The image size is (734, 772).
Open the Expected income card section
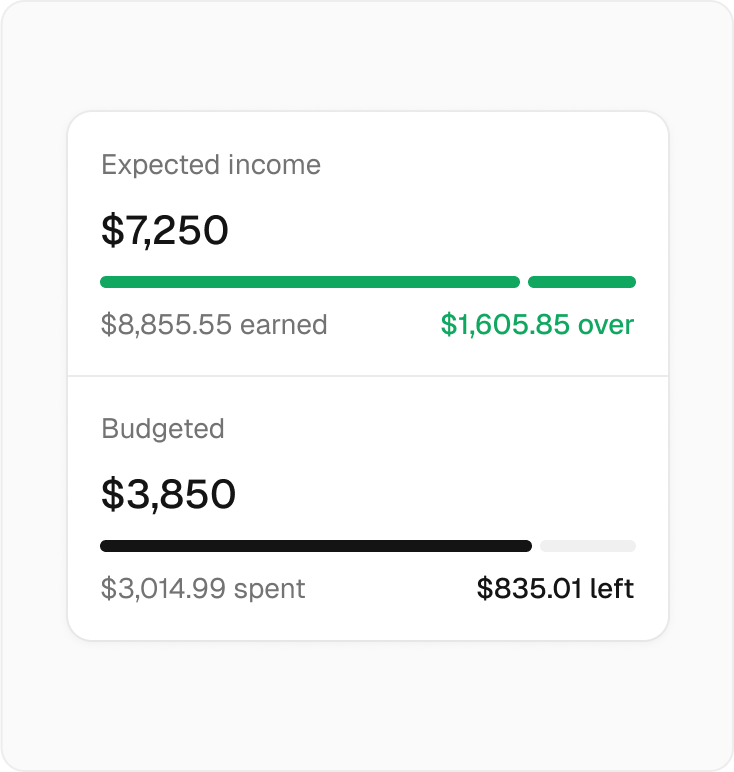click(367, 245)
